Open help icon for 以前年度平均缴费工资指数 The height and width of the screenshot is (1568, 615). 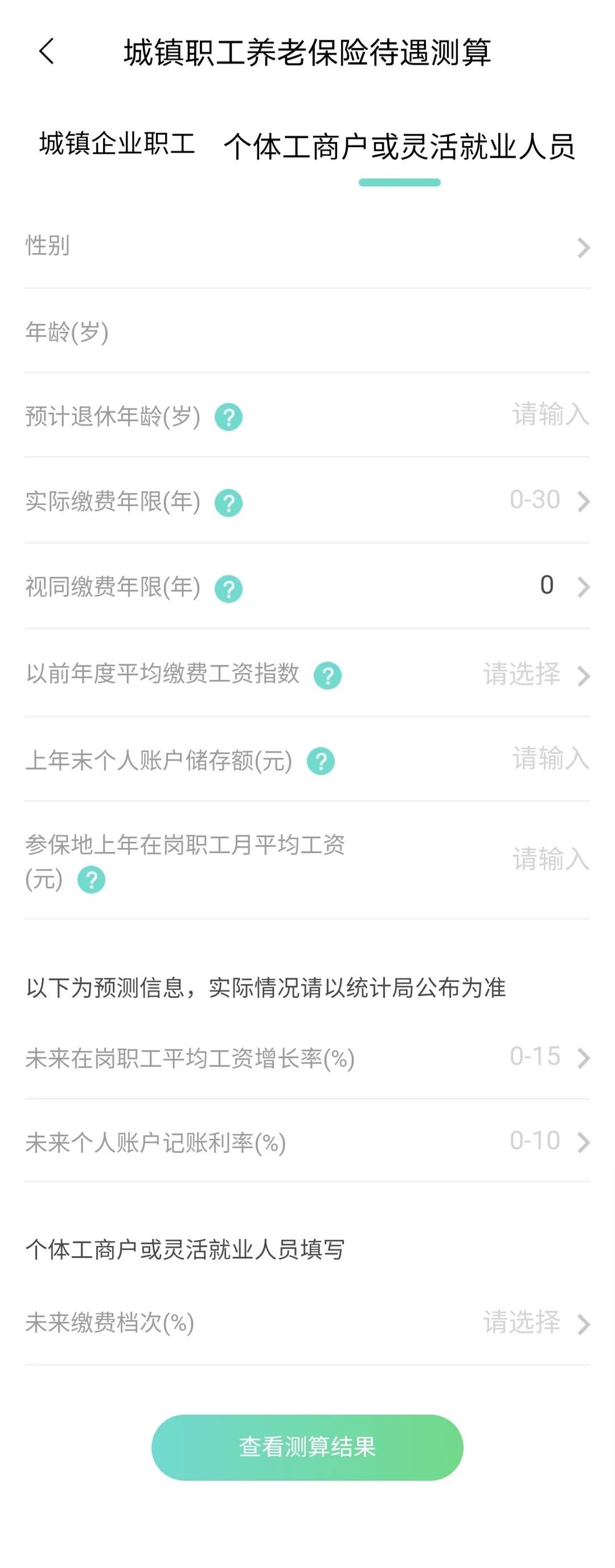pyautogui.click(x=327, y=676)
